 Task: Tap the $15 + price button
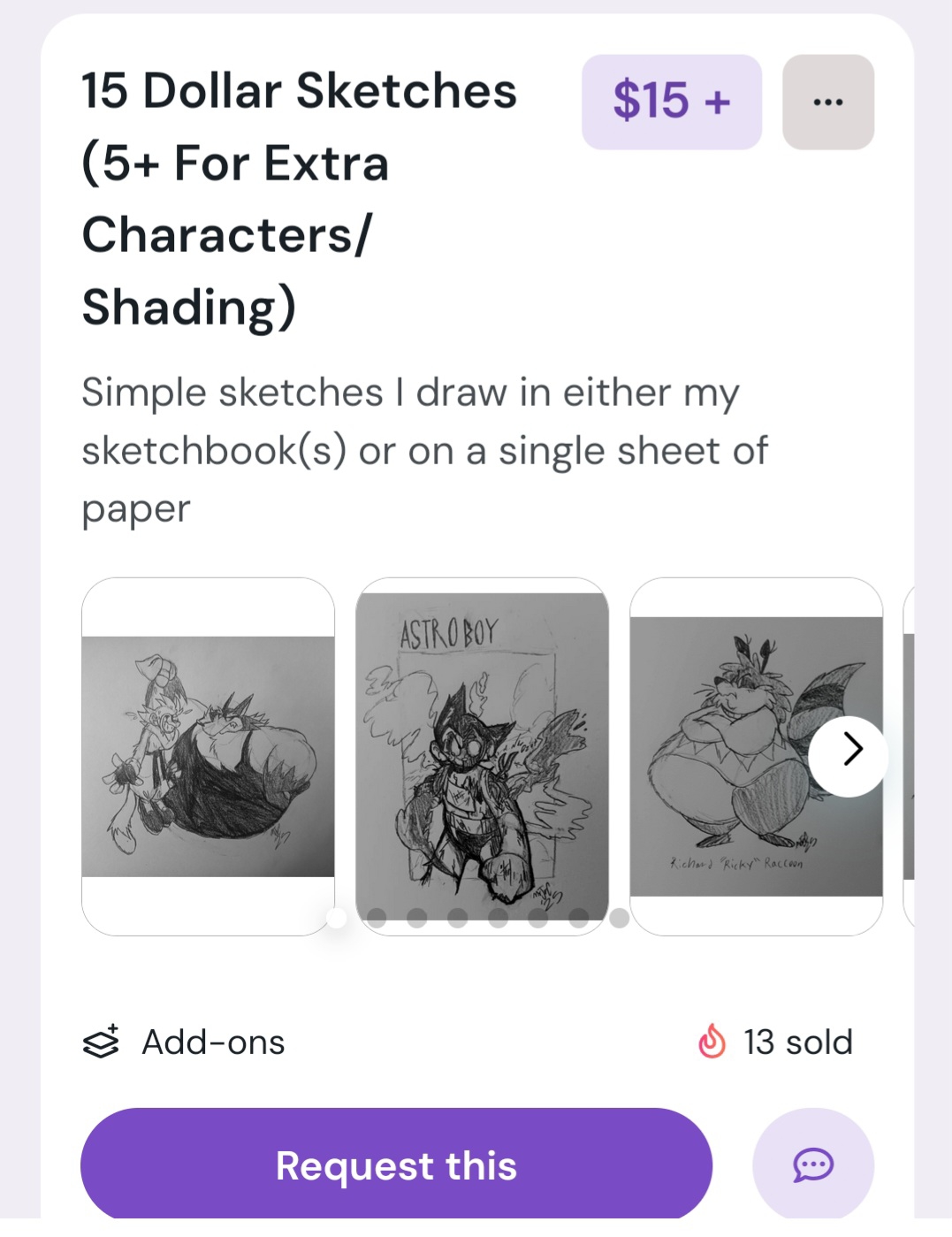pyautogui.click(x=671, y=102)
